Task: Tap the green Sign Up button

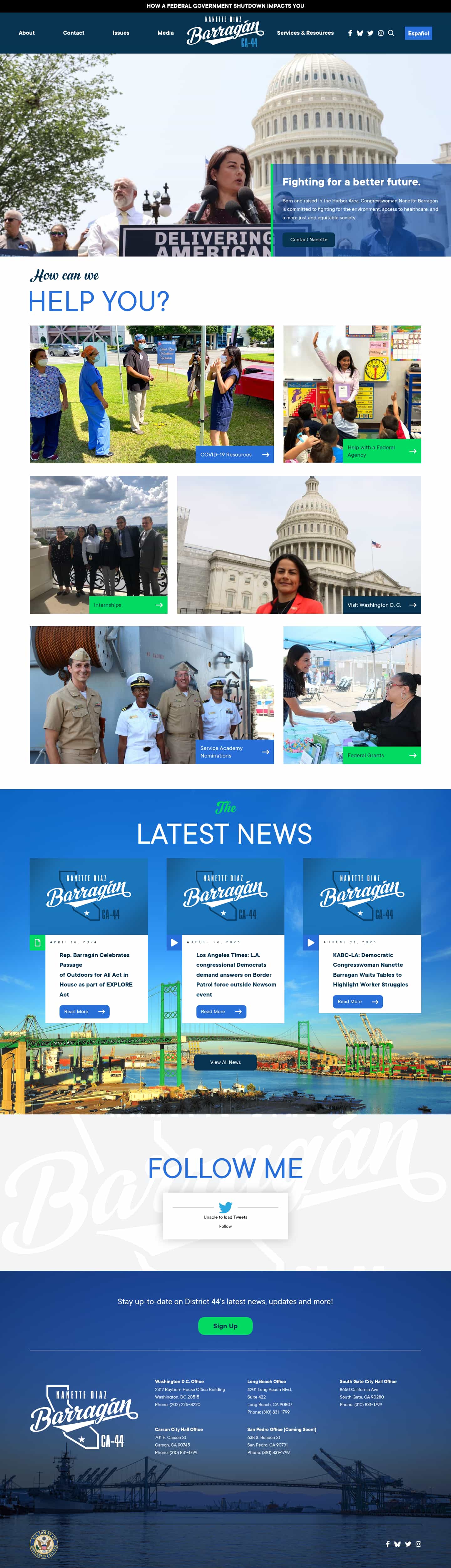Action: 225,1326
